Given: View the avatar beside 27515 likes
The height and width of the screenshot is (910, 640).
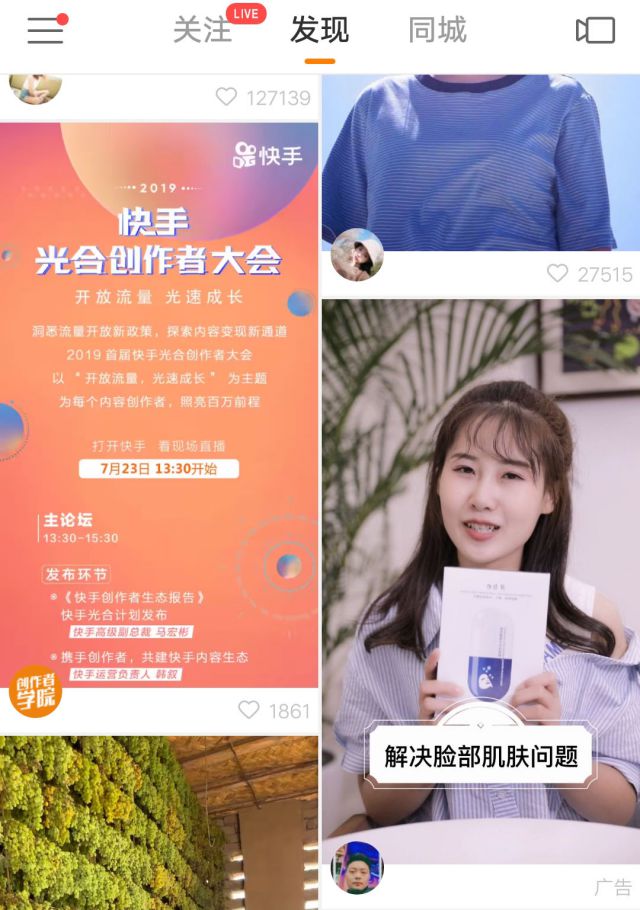Looking at the screenshot, I should [x=357, y=255].
